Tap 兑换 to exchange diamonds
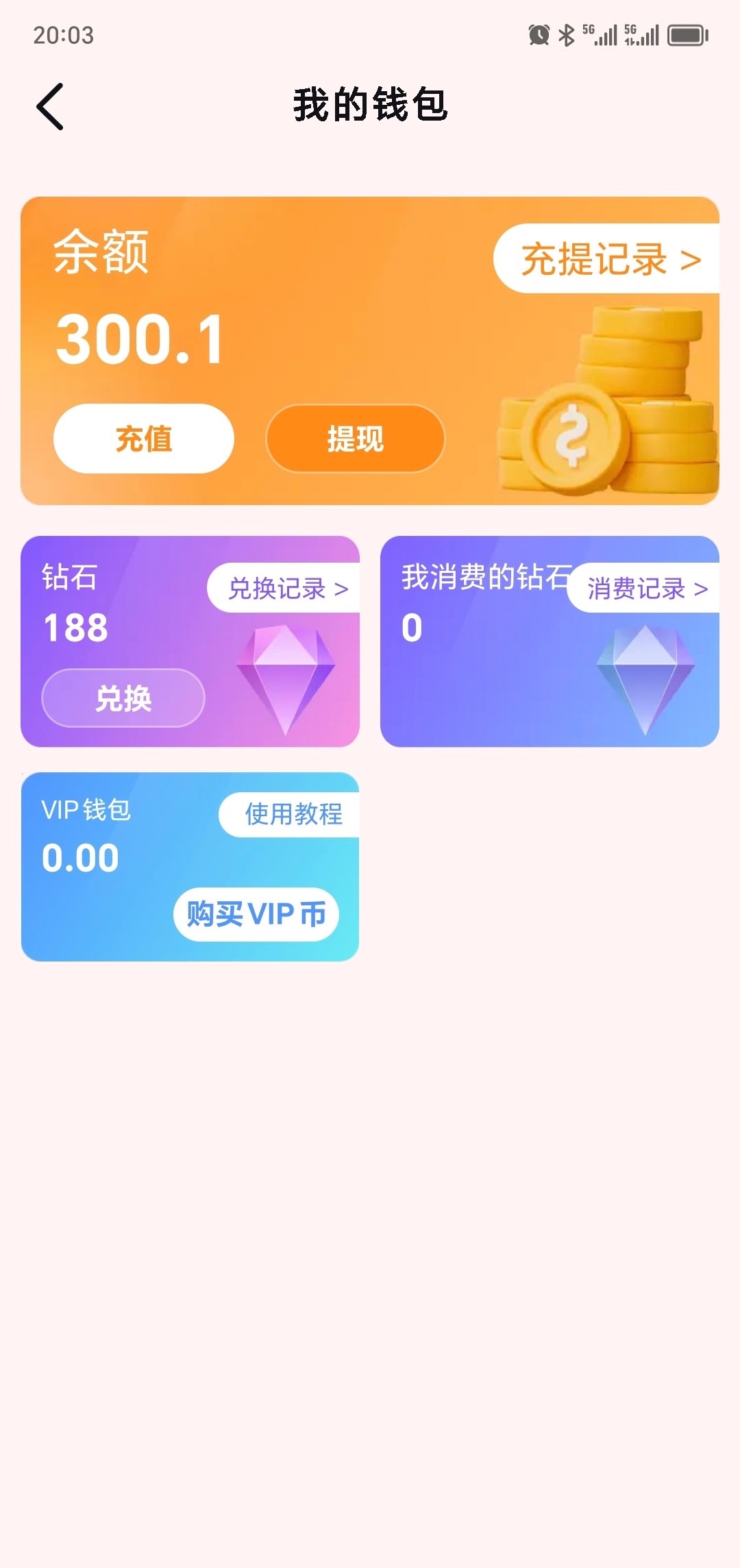This screenshot has height=1568, width=740. click(123, 698)
